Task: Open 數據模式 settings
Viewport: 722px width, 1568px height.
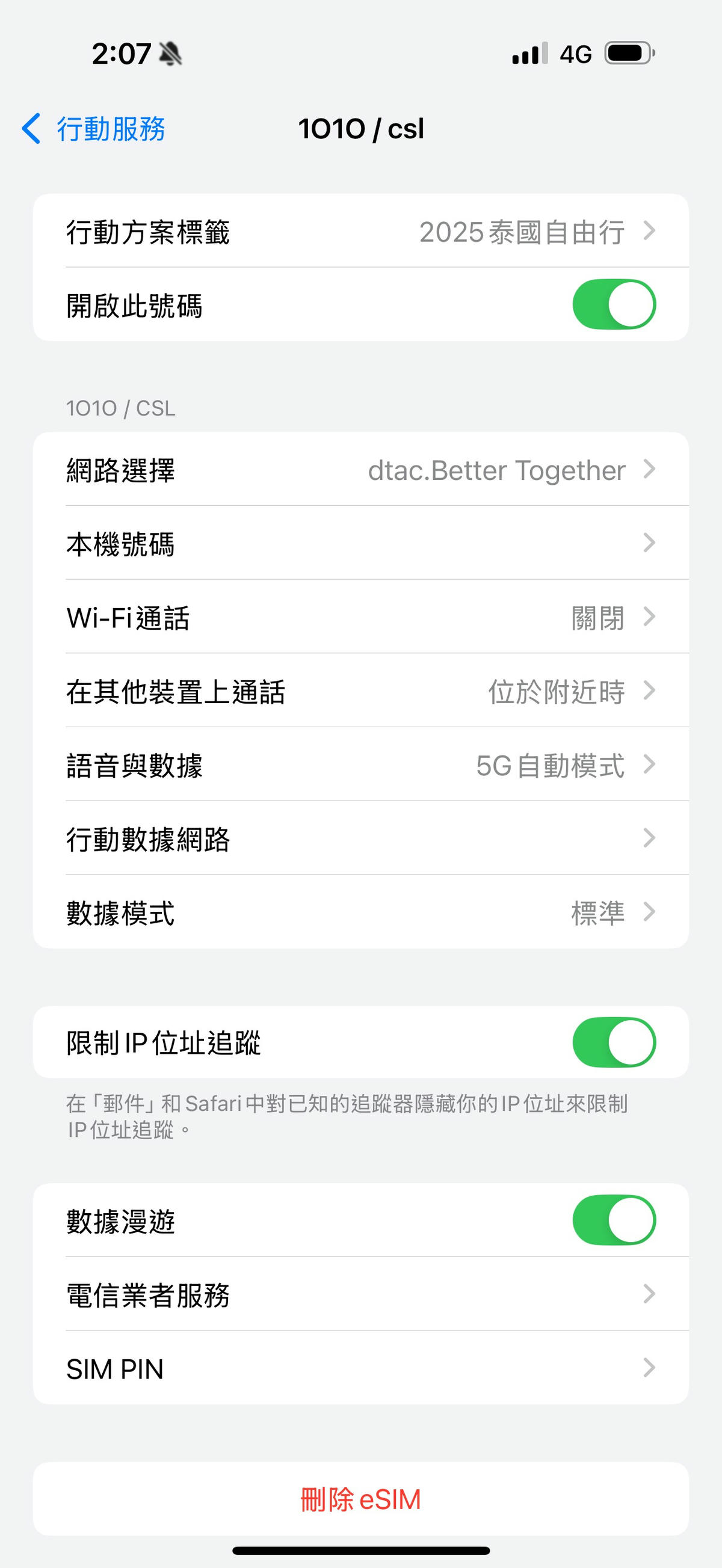Action: tap(361, 912)
